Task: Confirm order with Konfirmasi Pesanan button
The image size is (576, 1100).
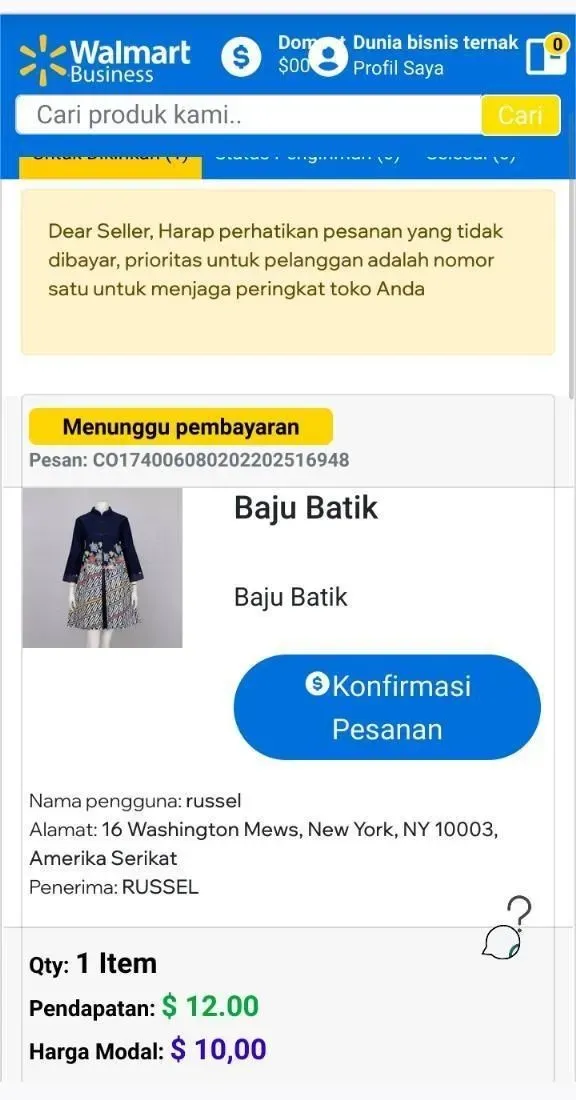Action: coord(387,707)
